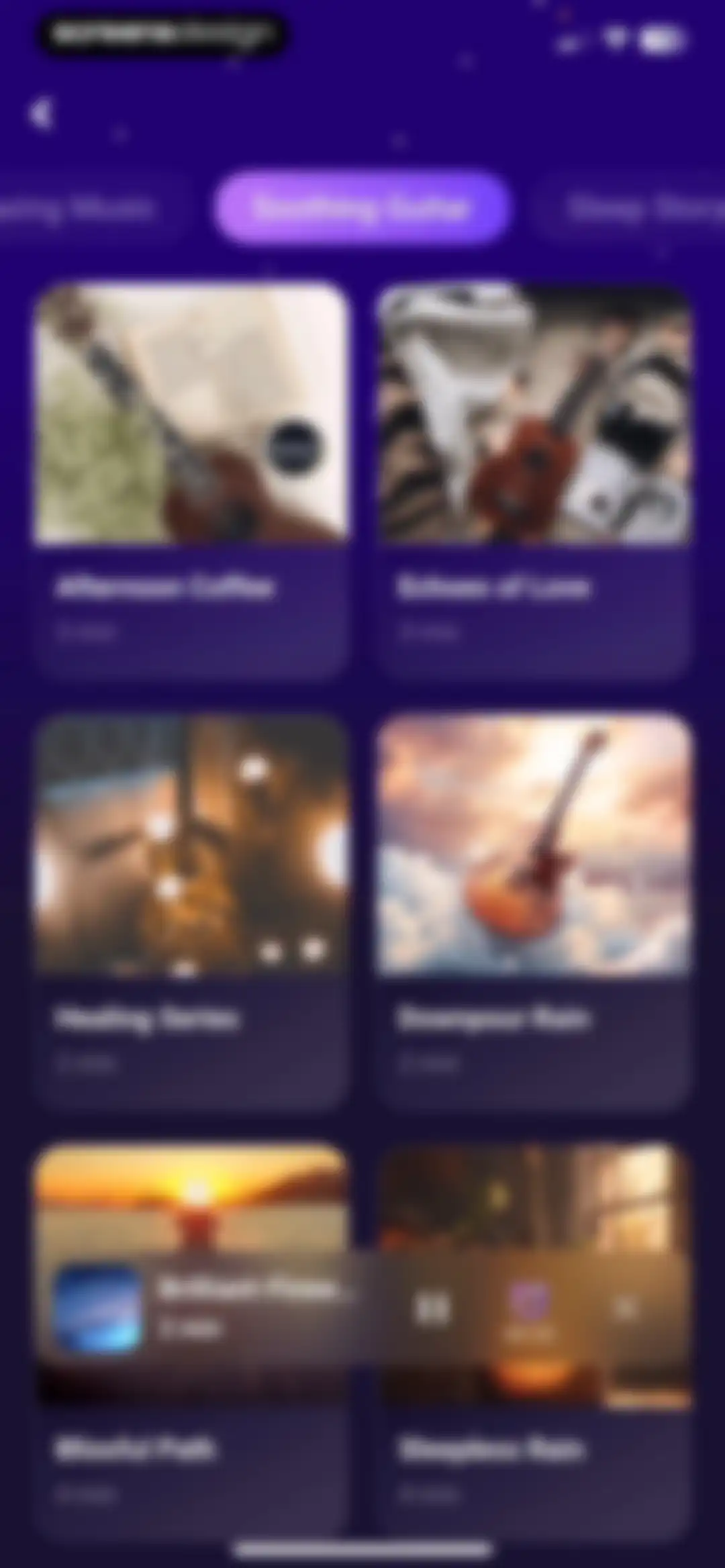The width and height of the screenshot is (725, 1568).
Task: Select the highlighted Soothing Guitar tab
Action: pos(361,208)
